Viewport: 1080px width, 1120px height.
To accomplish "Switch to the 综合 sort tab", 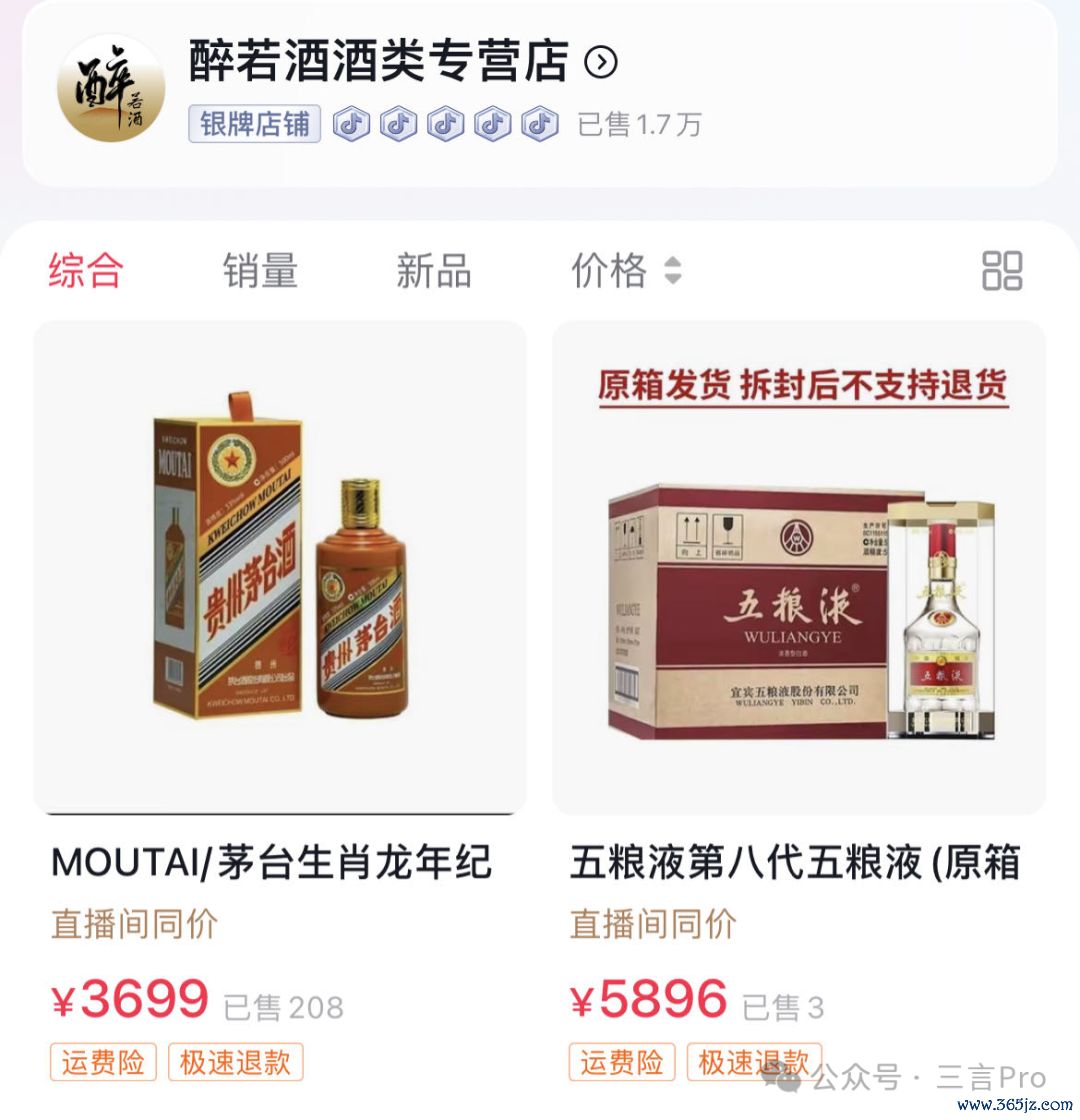I will tap(86, 270).
